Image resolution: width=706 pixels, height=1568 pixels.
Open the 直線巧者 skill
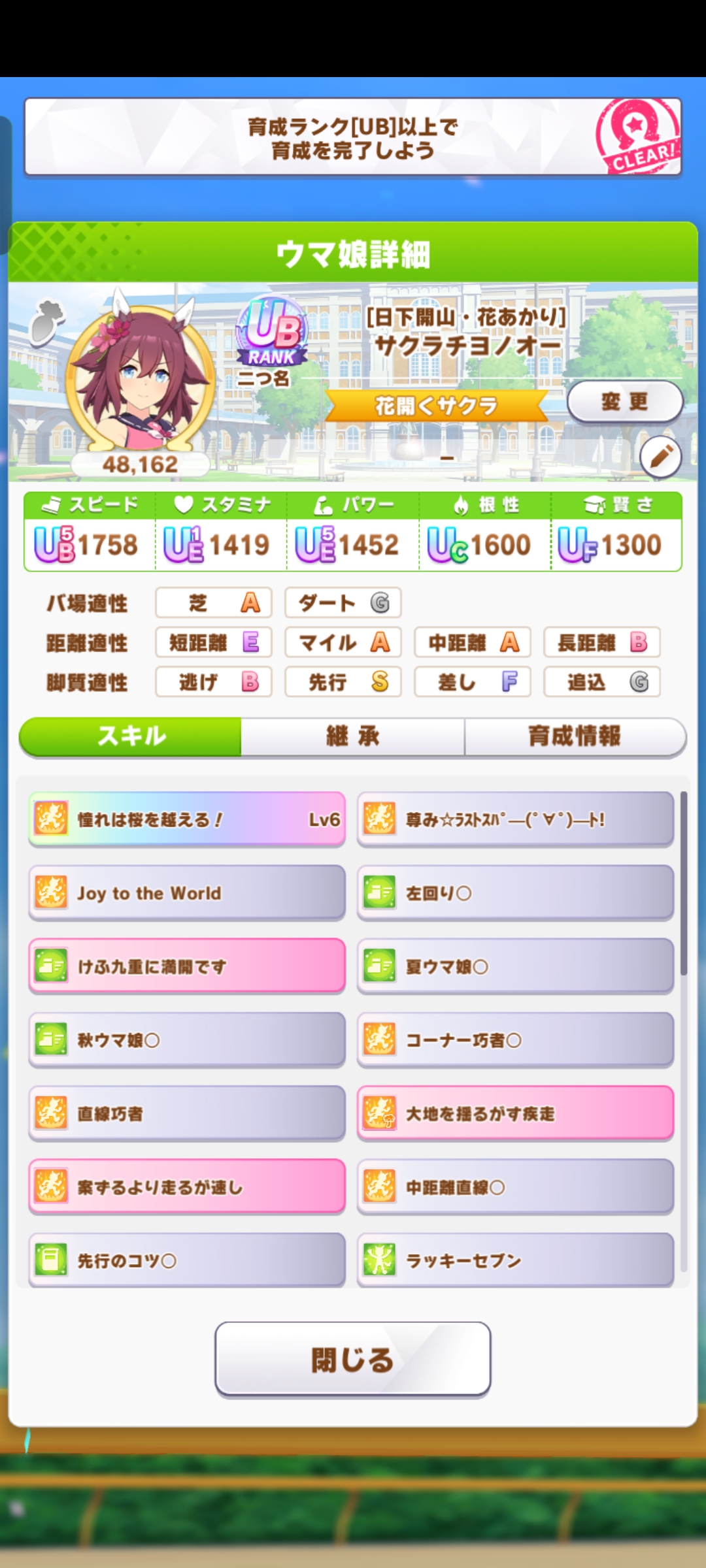[187, 1113]
